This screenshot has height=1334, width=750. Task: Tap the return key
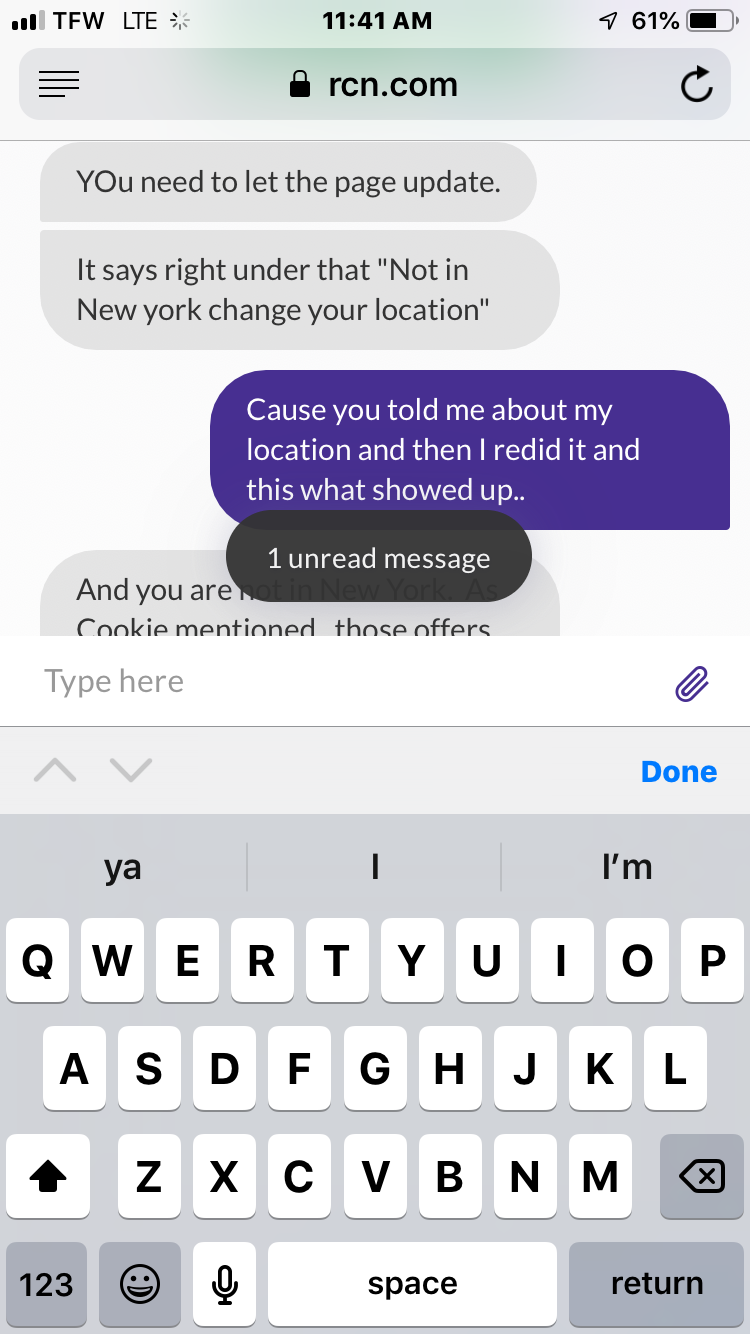pos(656,1284)
